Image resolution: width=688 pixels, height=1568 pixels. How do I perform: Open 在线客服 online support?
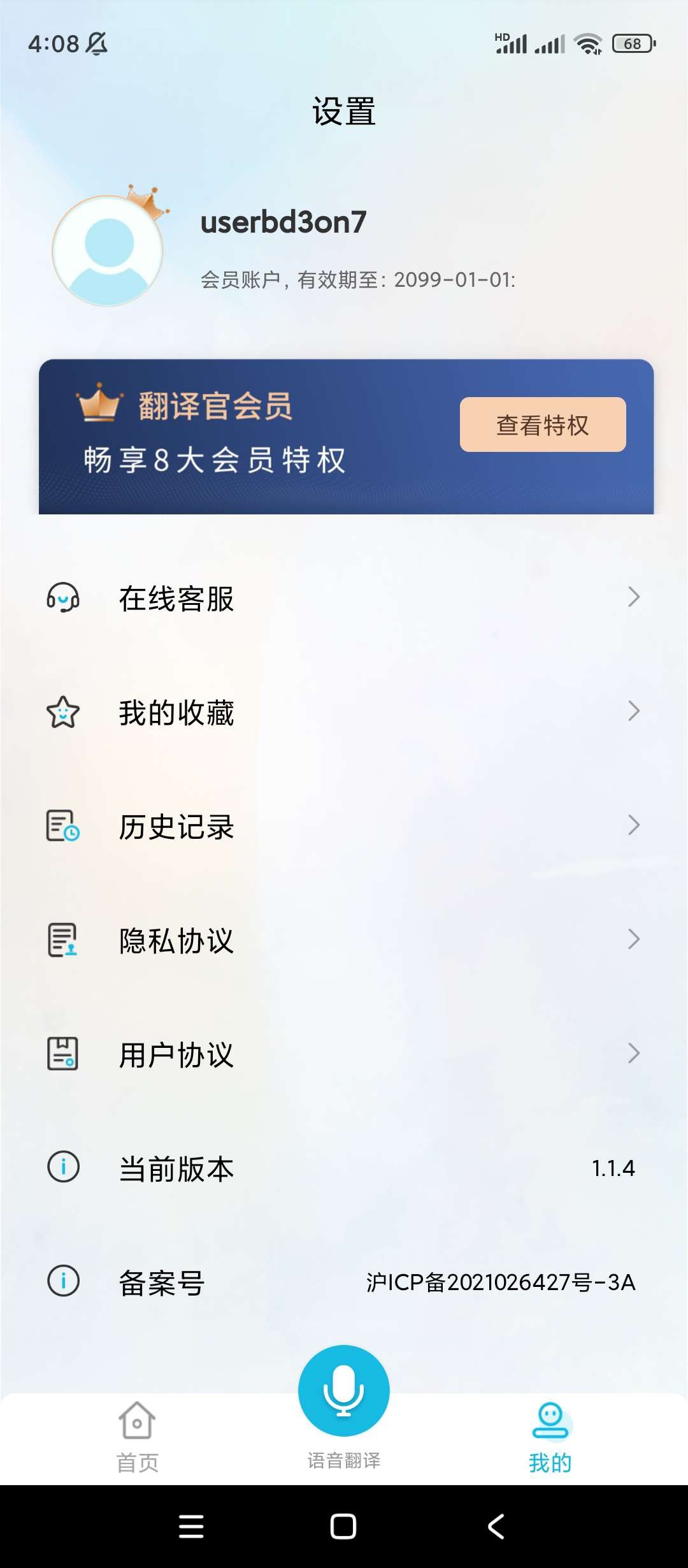click(x=344, y=598)
